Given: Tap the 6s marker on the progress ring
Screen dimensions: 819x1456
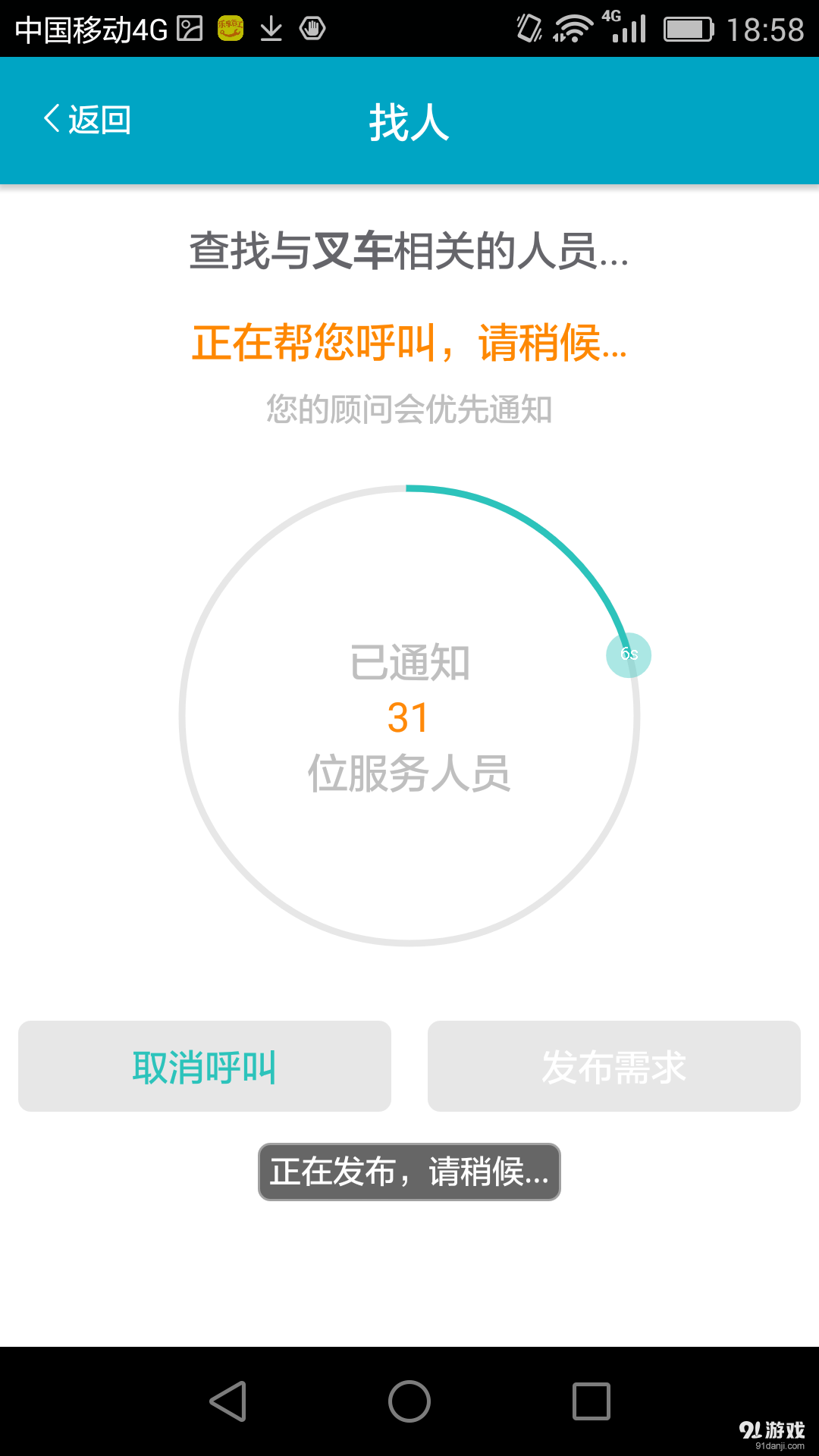Looking at the screenshot, I should coord(628,654).
